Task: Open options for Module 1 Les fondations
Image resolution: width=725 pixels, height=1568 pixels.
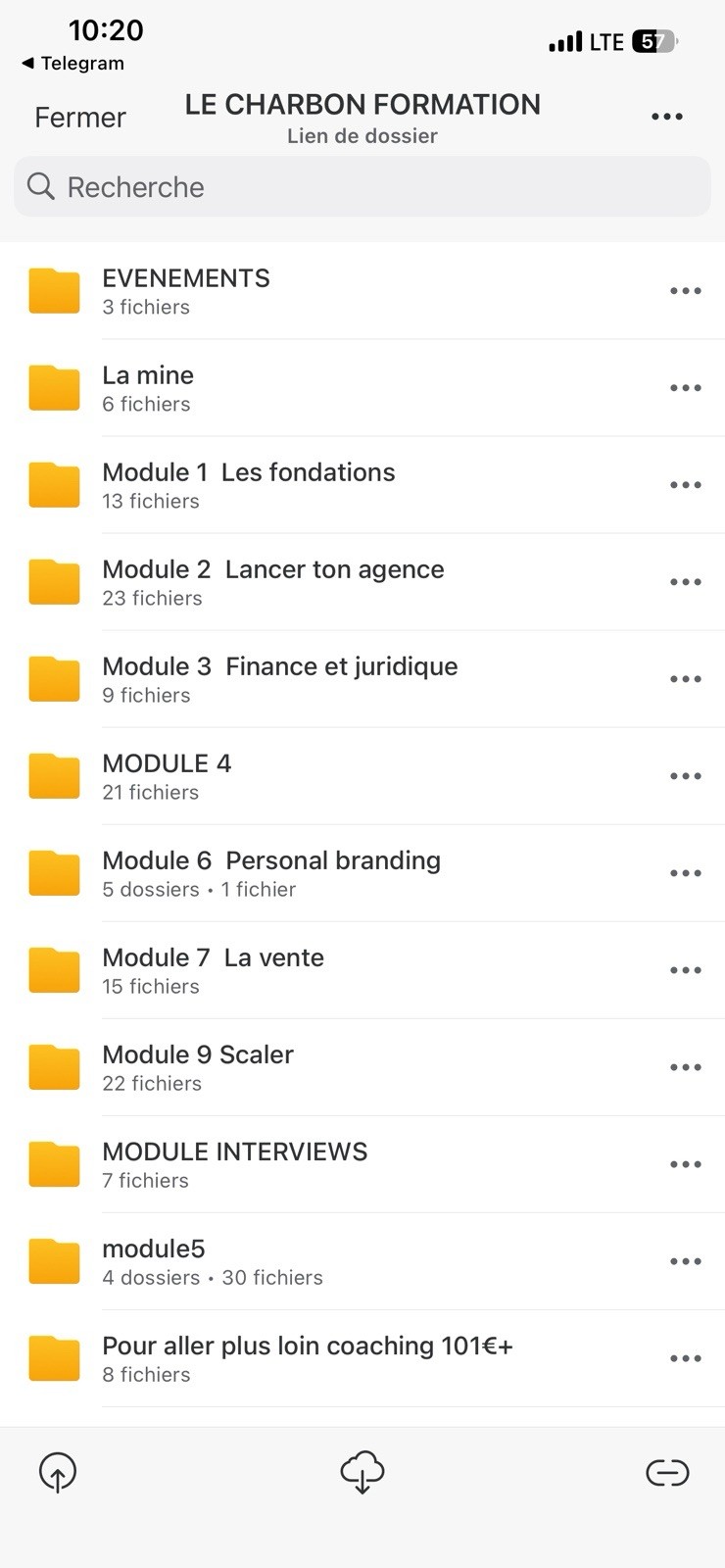Action: click(686, 484)
